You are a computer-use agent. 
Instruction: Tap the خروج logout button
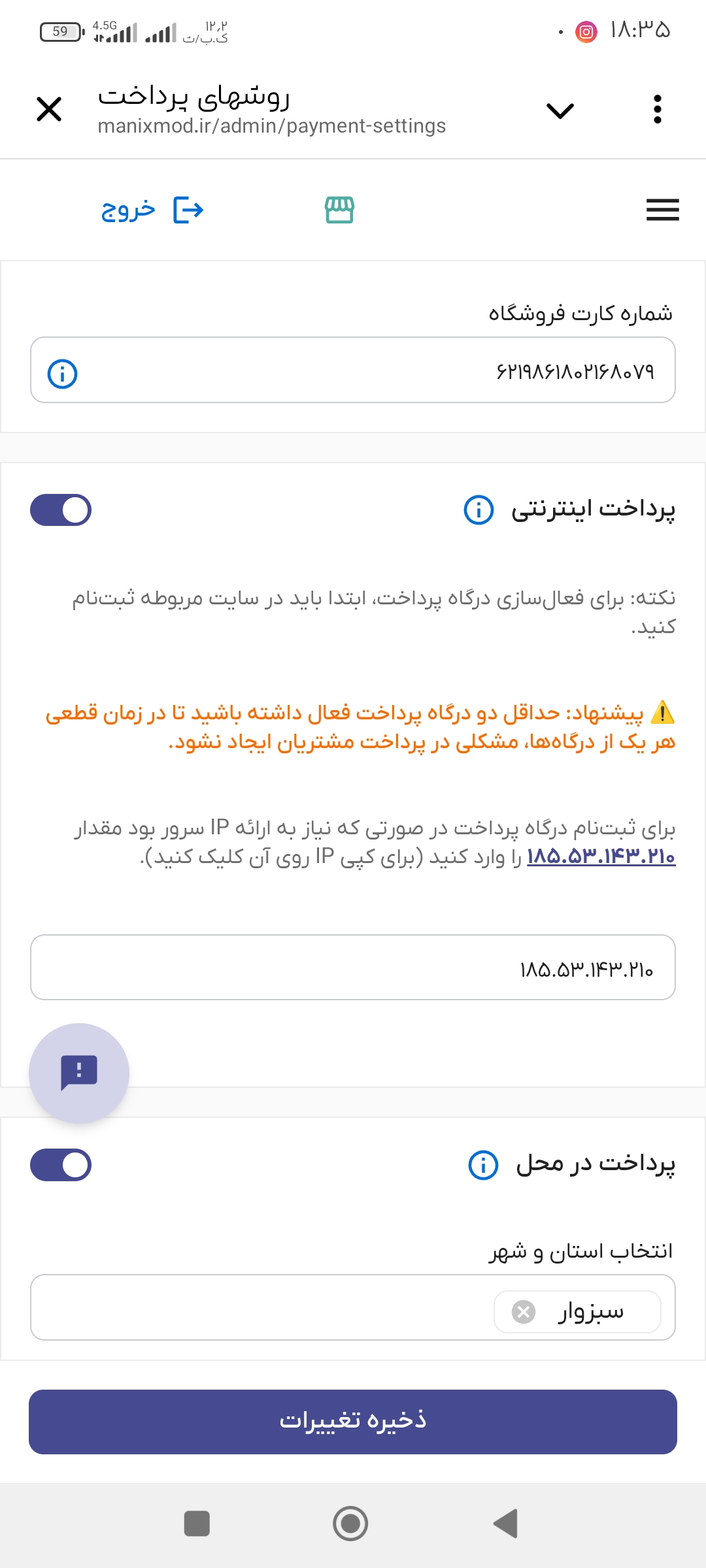tap(152, 210)
